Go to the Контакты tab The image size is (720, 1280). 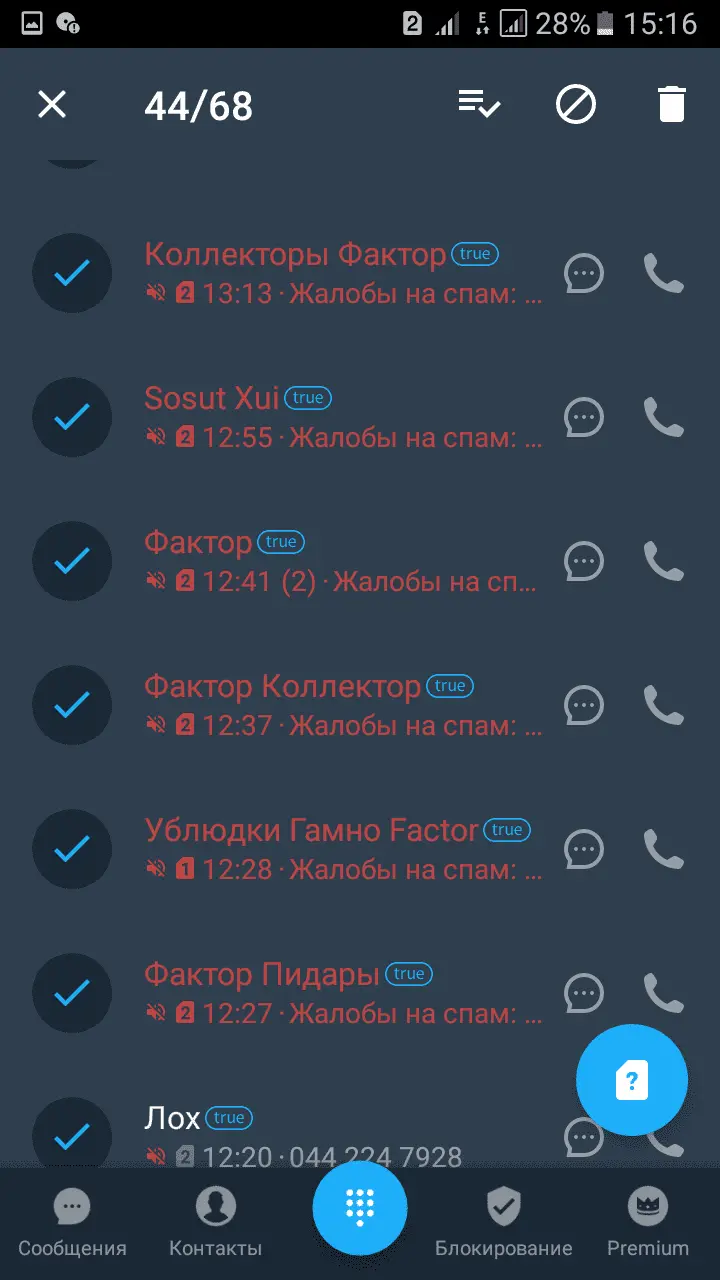(x=215, y=1222)
